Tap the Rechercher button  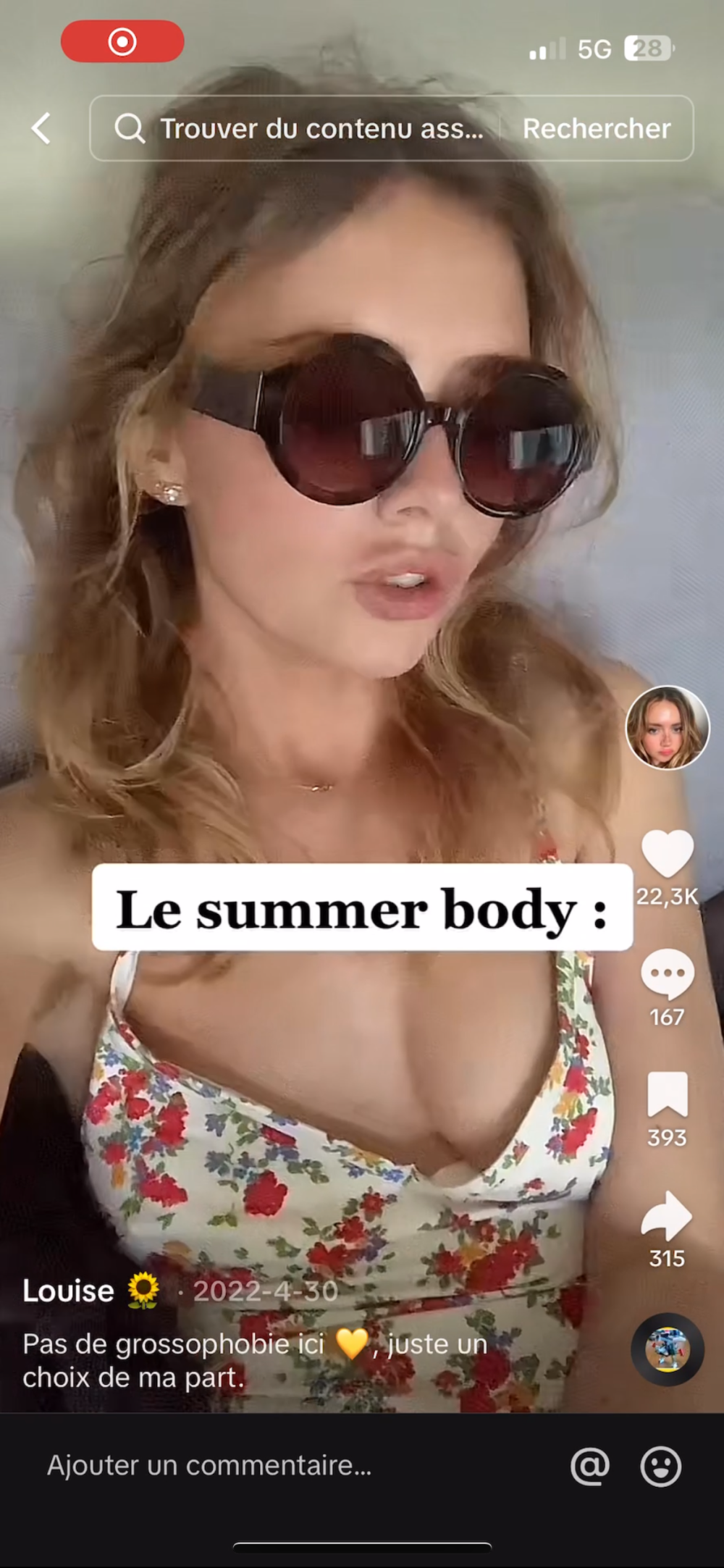(596, 128)
